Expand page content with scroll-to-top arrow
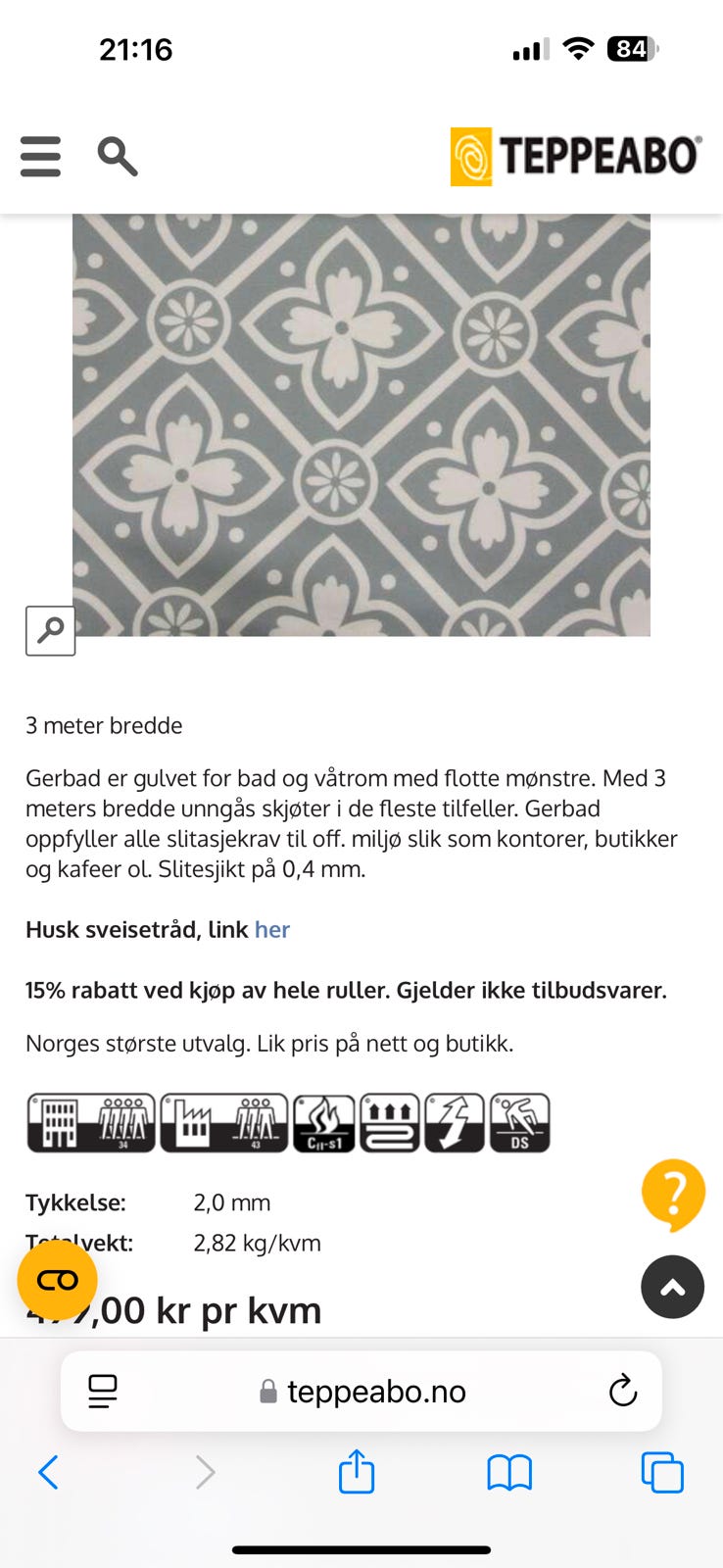Image resolution: width=723 pixels, height=1568 pixels. 672,1287
